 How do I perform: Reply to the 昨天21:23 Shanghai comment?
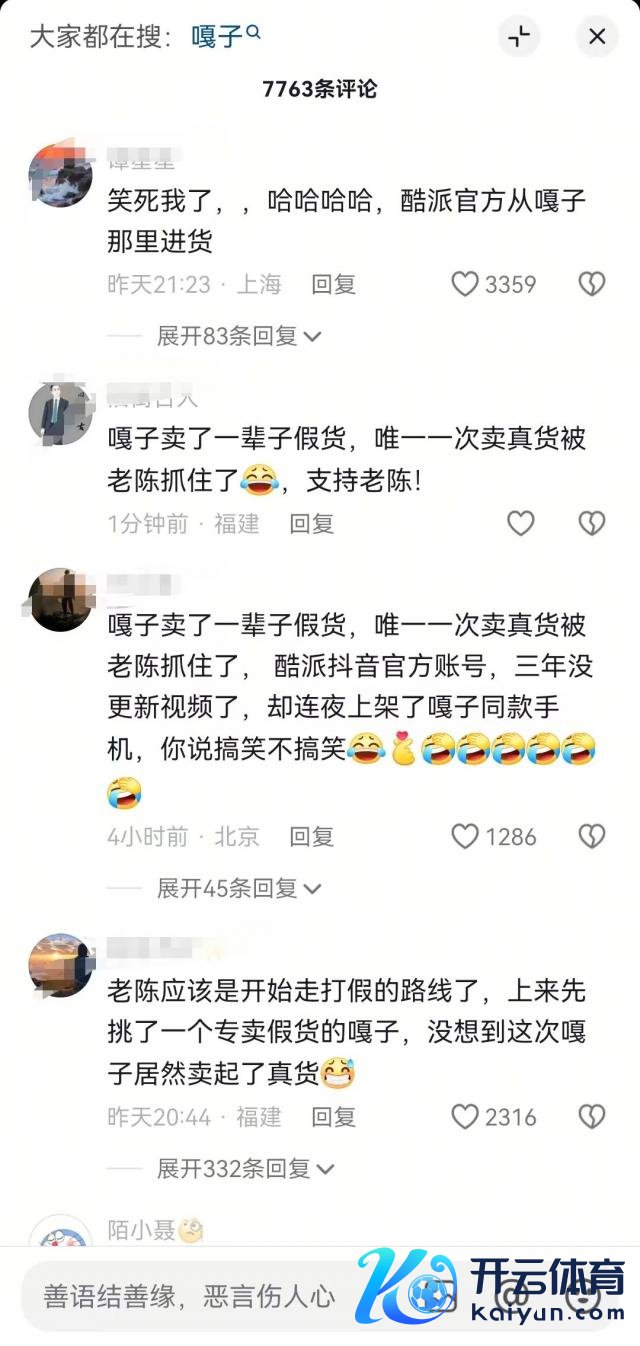333,285
